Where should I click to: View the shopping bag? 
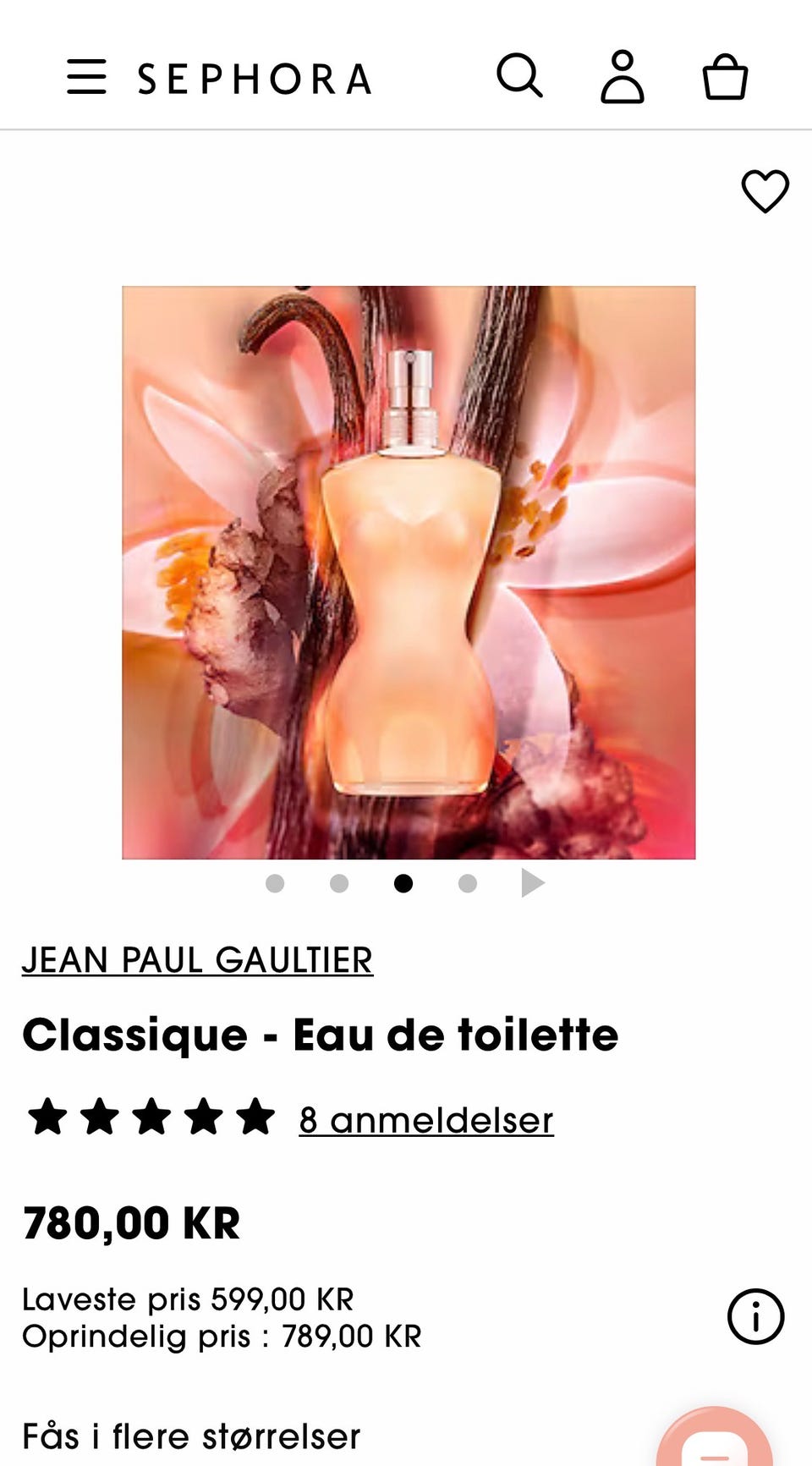(x=725, y=76)
